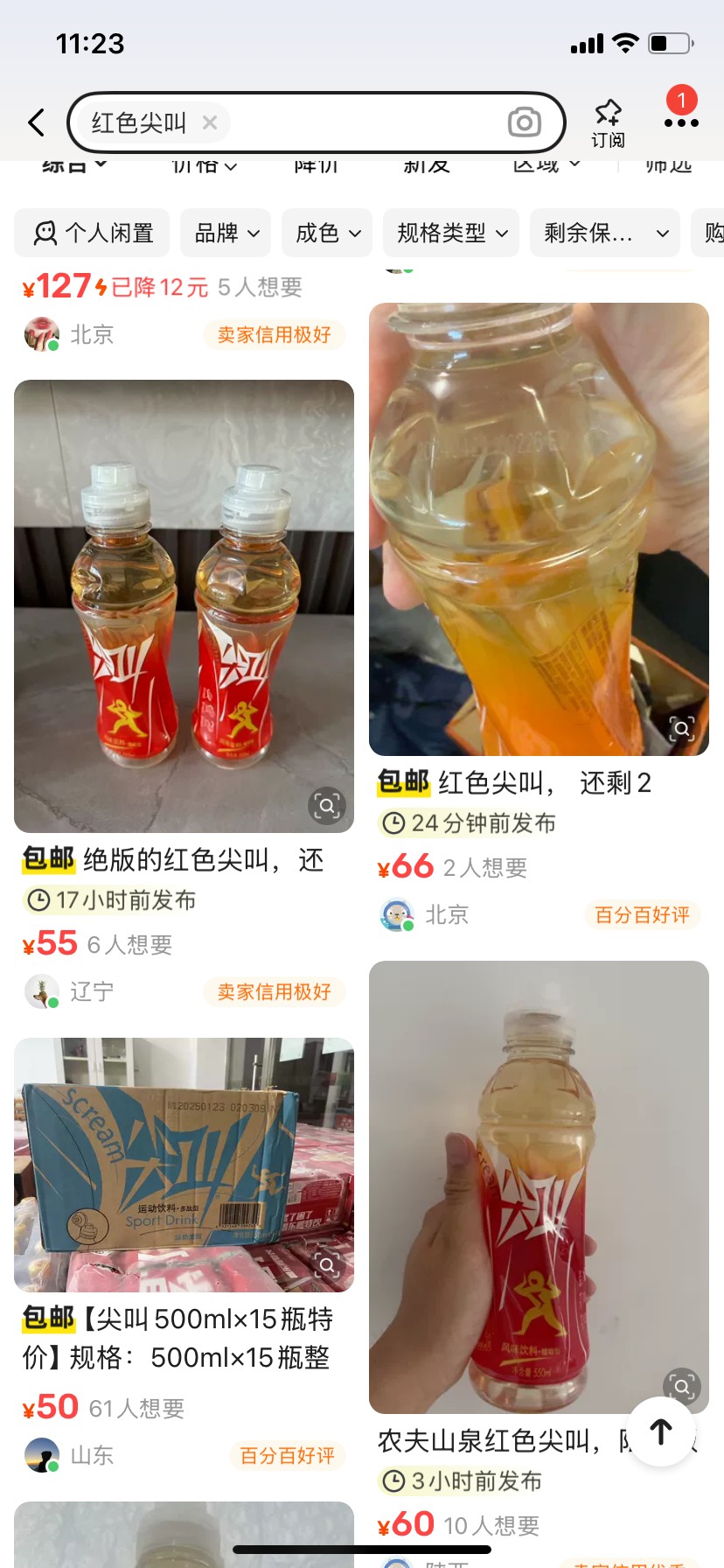Open the three-dot overflow menu
This screenshot has height=1568, width=724.
pos(681,122)
